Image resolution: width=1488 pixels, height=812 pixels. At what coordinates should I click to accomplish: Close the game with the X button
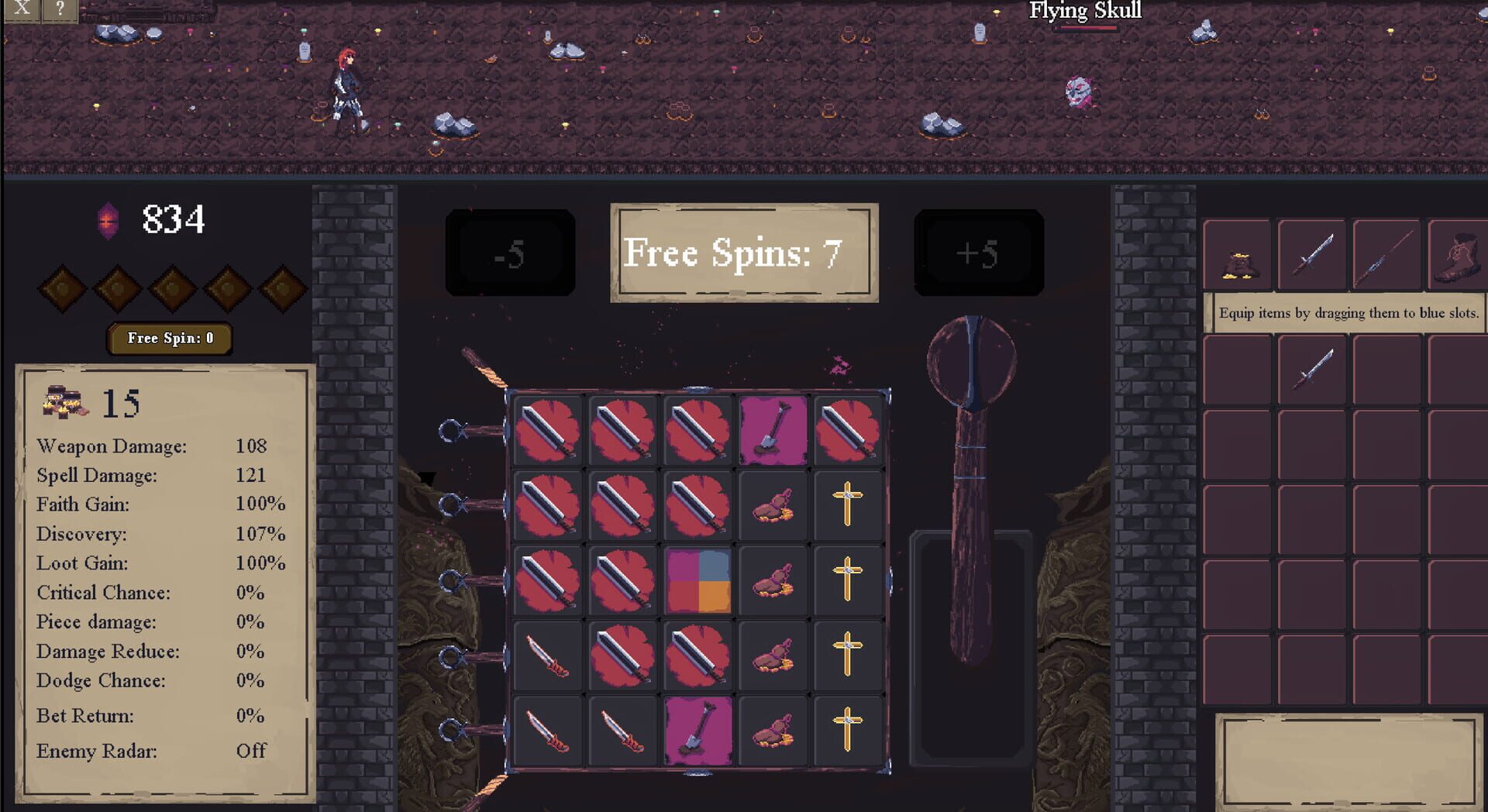point(22,9)
